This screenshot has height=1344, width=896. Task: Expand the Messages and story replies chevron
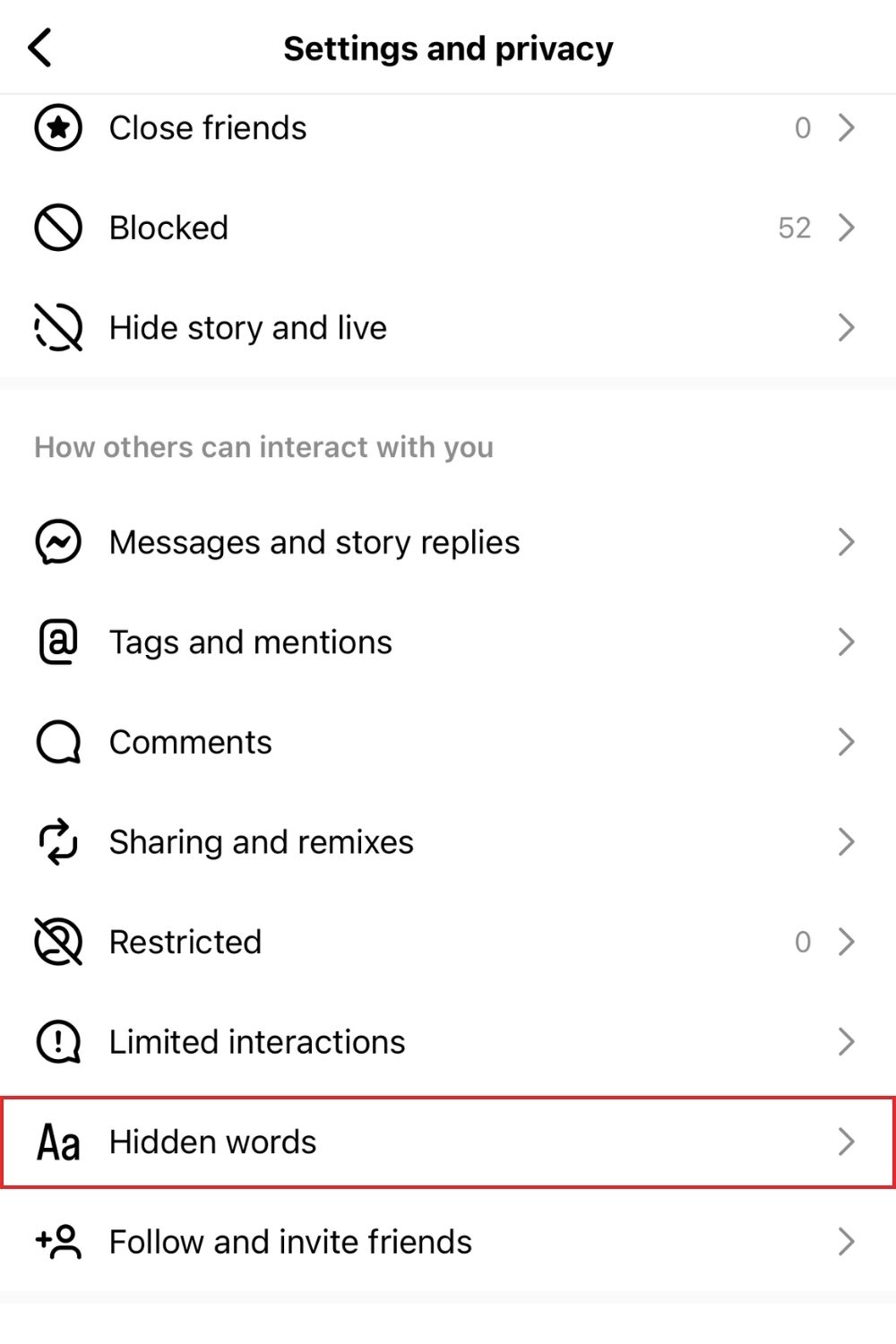pos(846,541)
